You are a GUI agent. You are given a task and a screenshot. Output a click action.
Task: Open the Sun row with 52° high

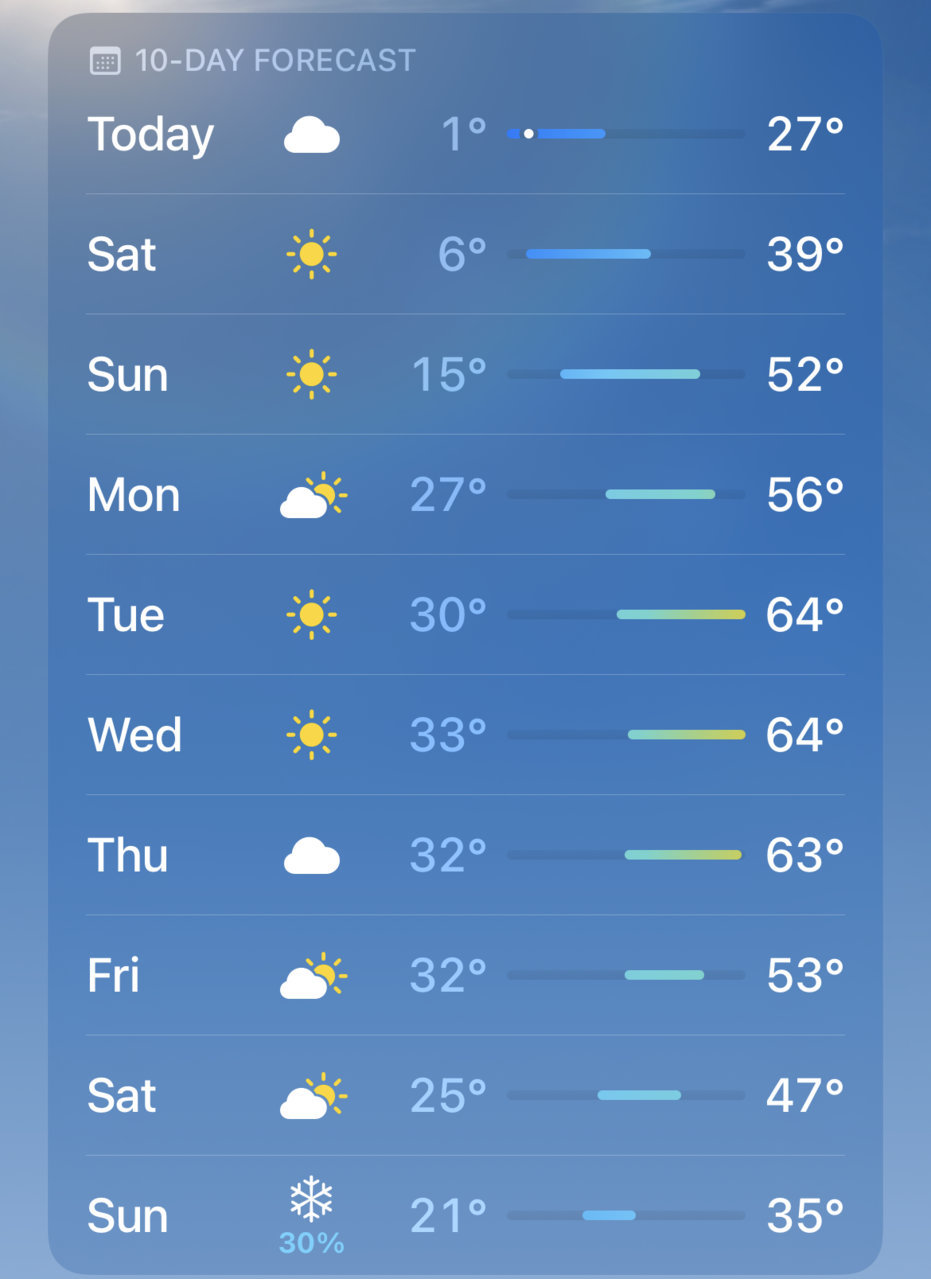tap(465, 374)
